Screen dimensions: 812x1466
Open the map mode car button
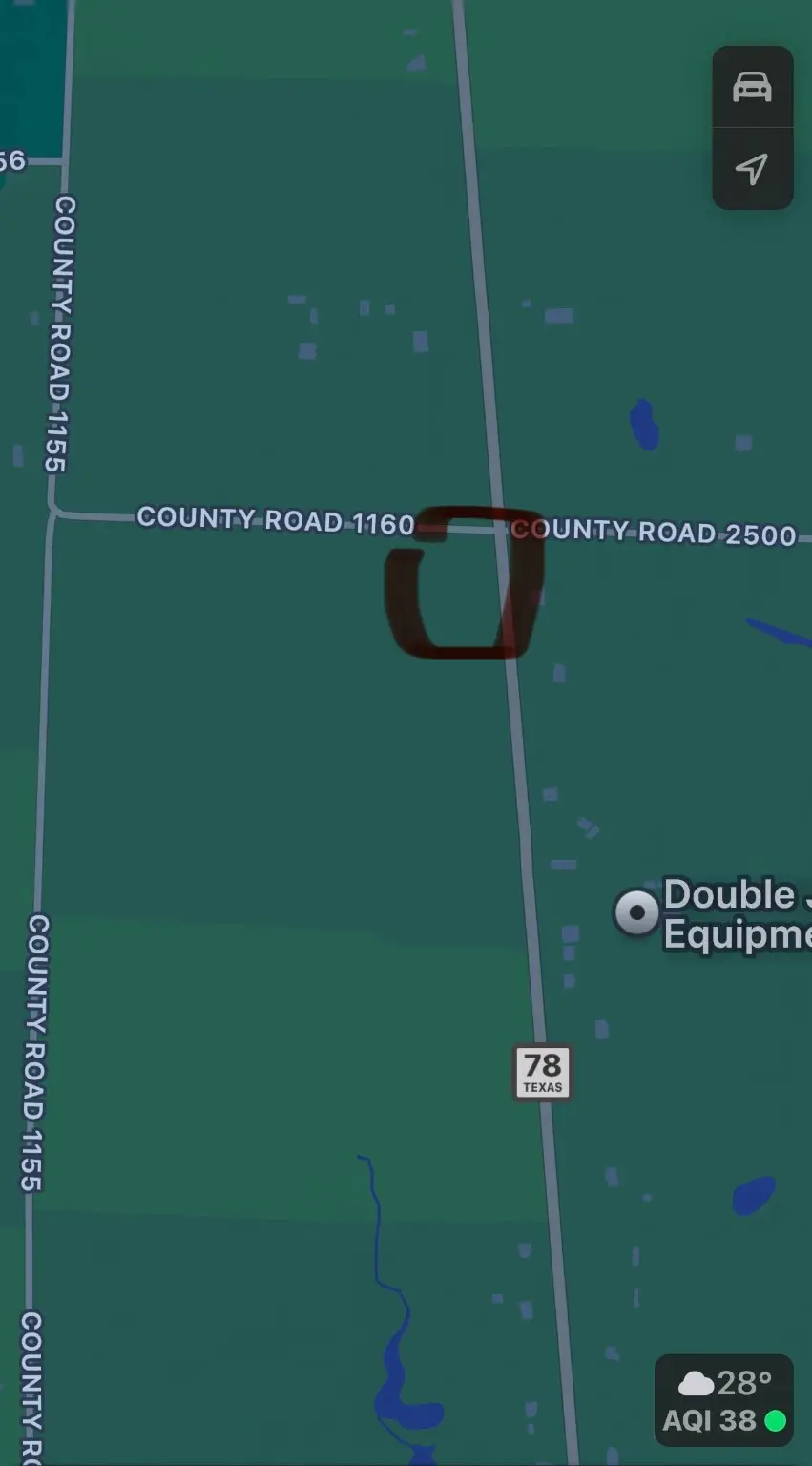[x=752, y=88]
